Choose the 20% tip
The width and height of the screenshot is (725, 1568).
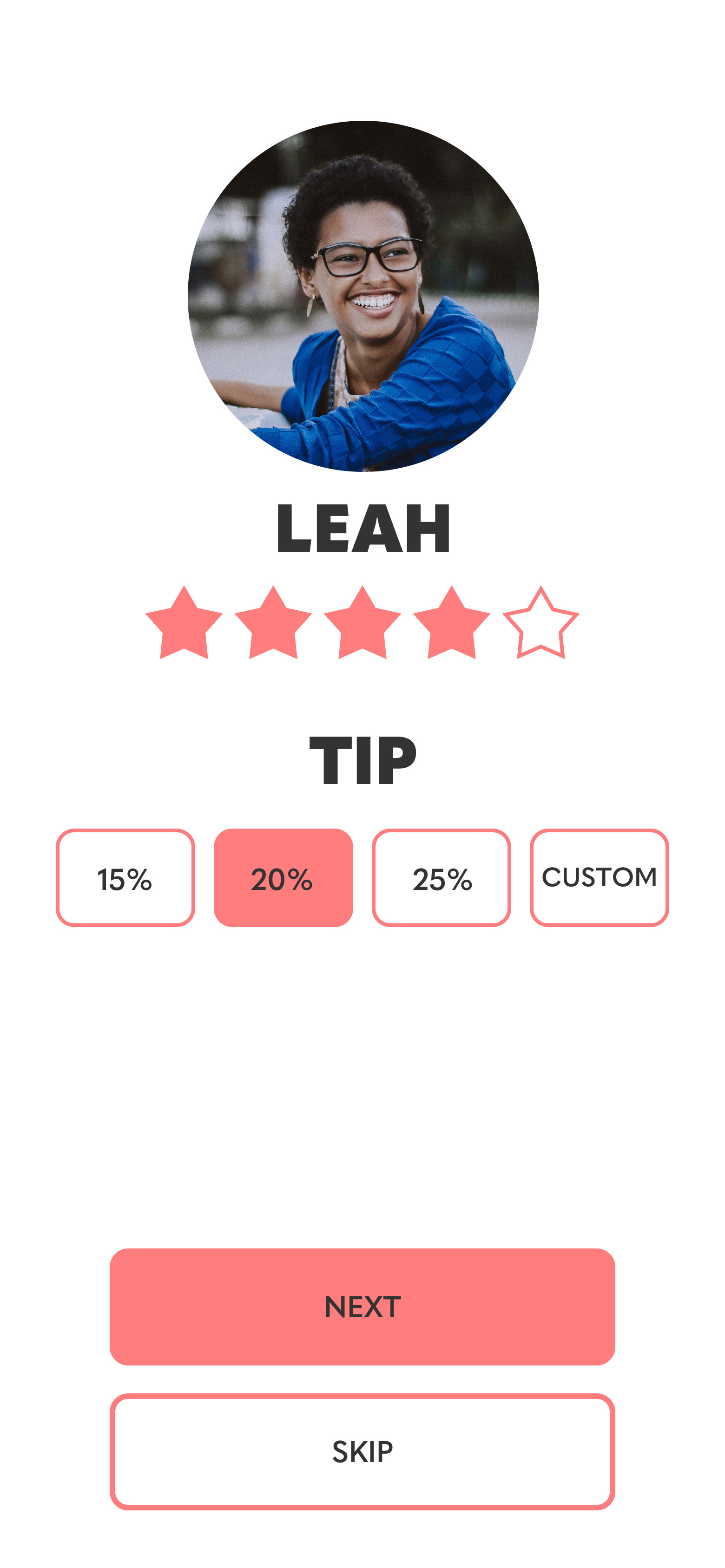(283, 878)
